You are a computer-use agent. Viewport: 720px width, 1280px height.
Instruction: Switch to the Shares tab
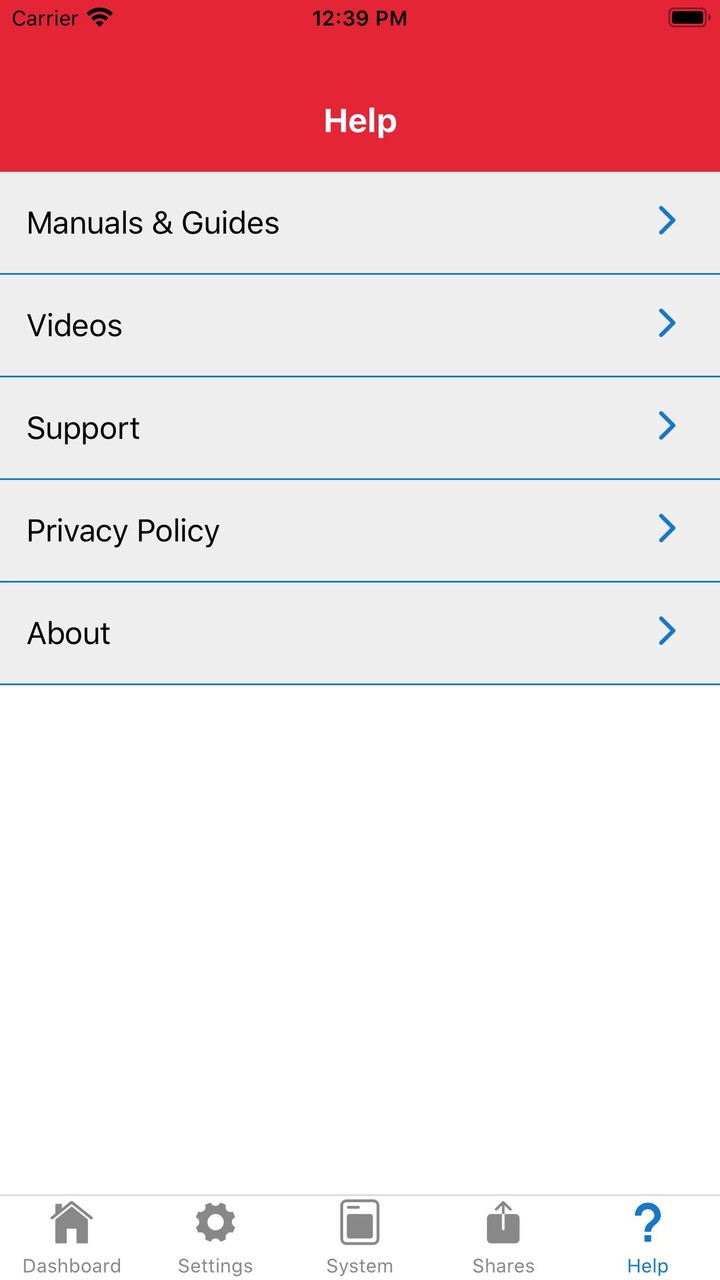[503, 1235]
